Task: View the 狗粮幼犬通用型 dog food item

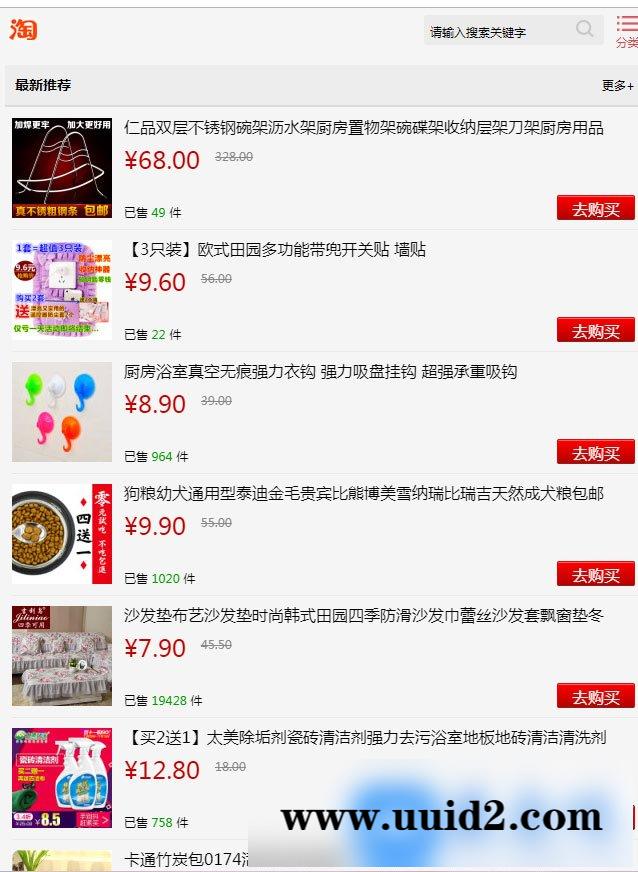Action: [364, 494]
